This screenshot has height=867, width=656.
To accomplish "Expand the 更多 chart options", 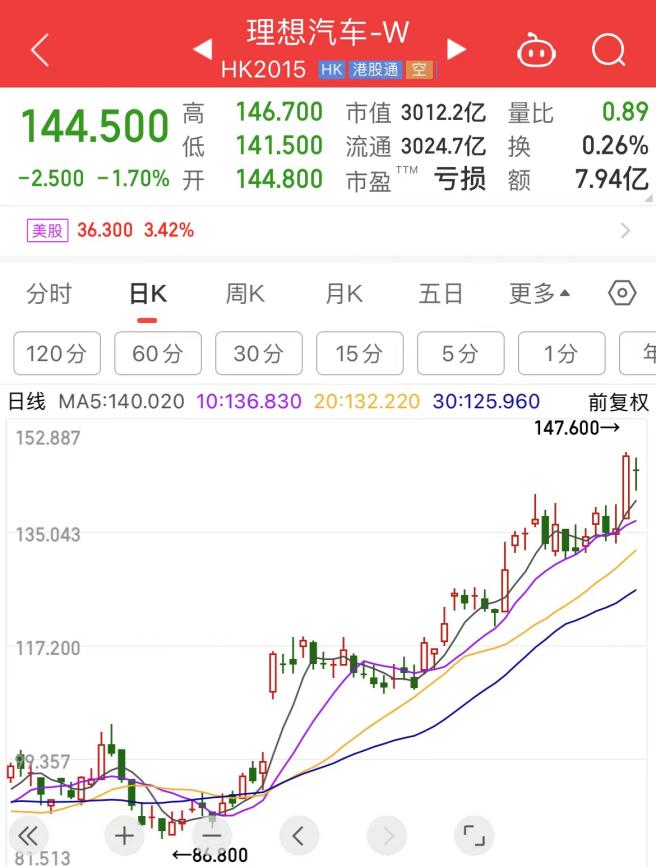I will pyautogui.click(x=539, y=294).
